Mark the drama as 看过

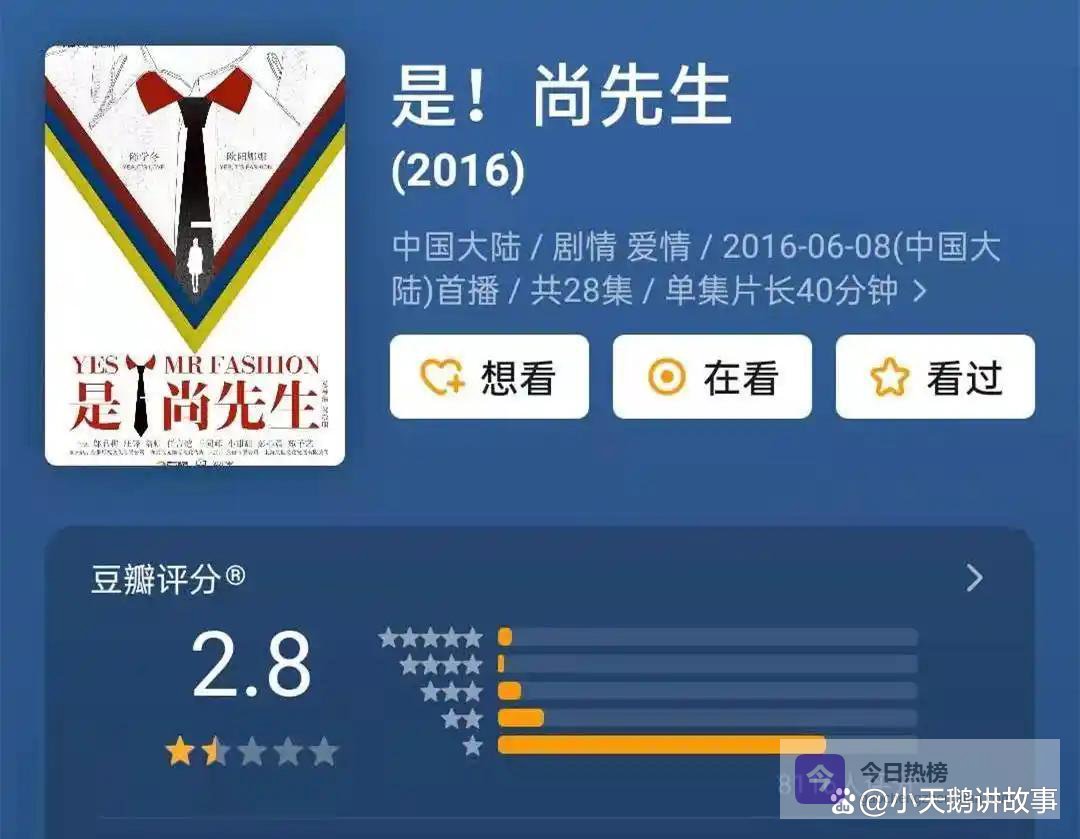pyautogui.click(x=935, y=377)
